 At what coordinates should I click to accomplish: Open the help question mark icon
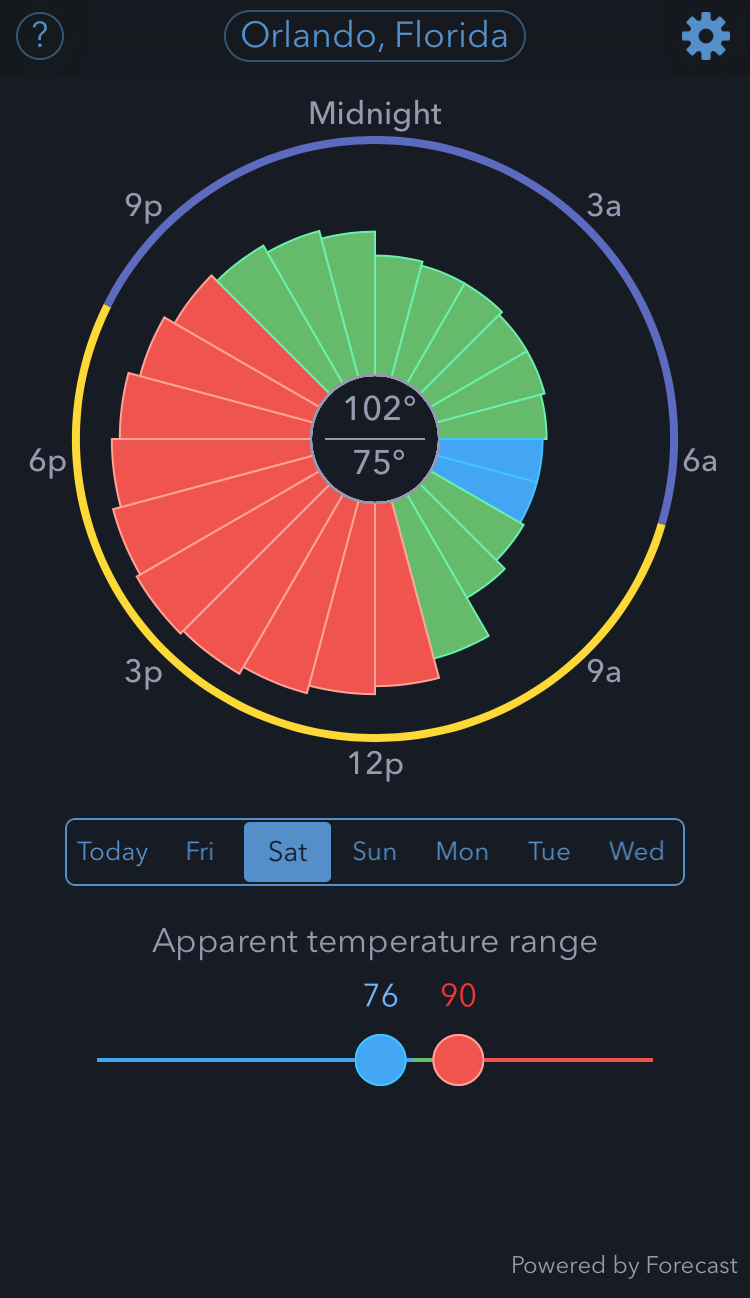[x=40, y=37]
